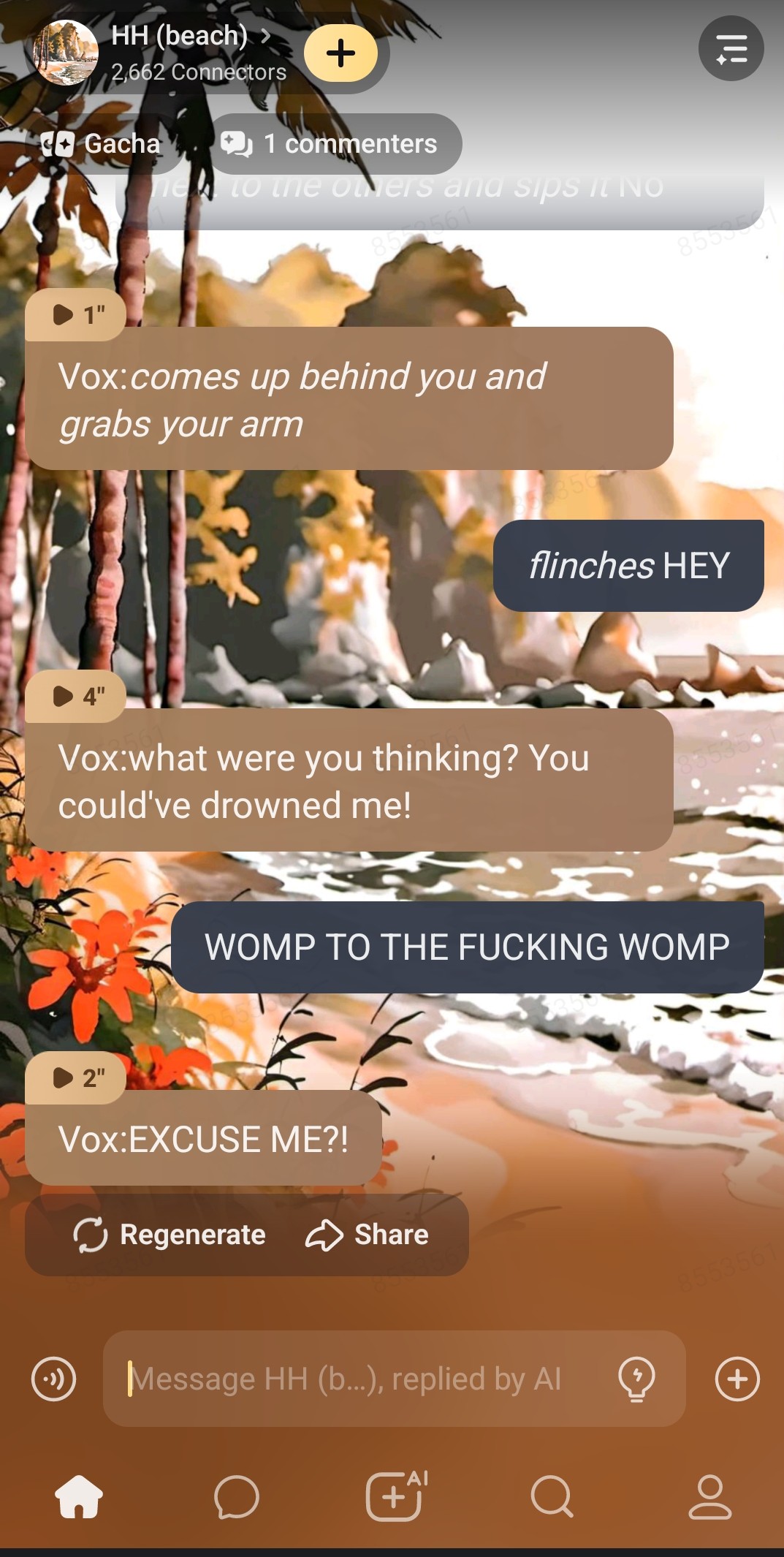Open the Gacha chip
This screenshot has width=784, height=1557.
(102, 144)
